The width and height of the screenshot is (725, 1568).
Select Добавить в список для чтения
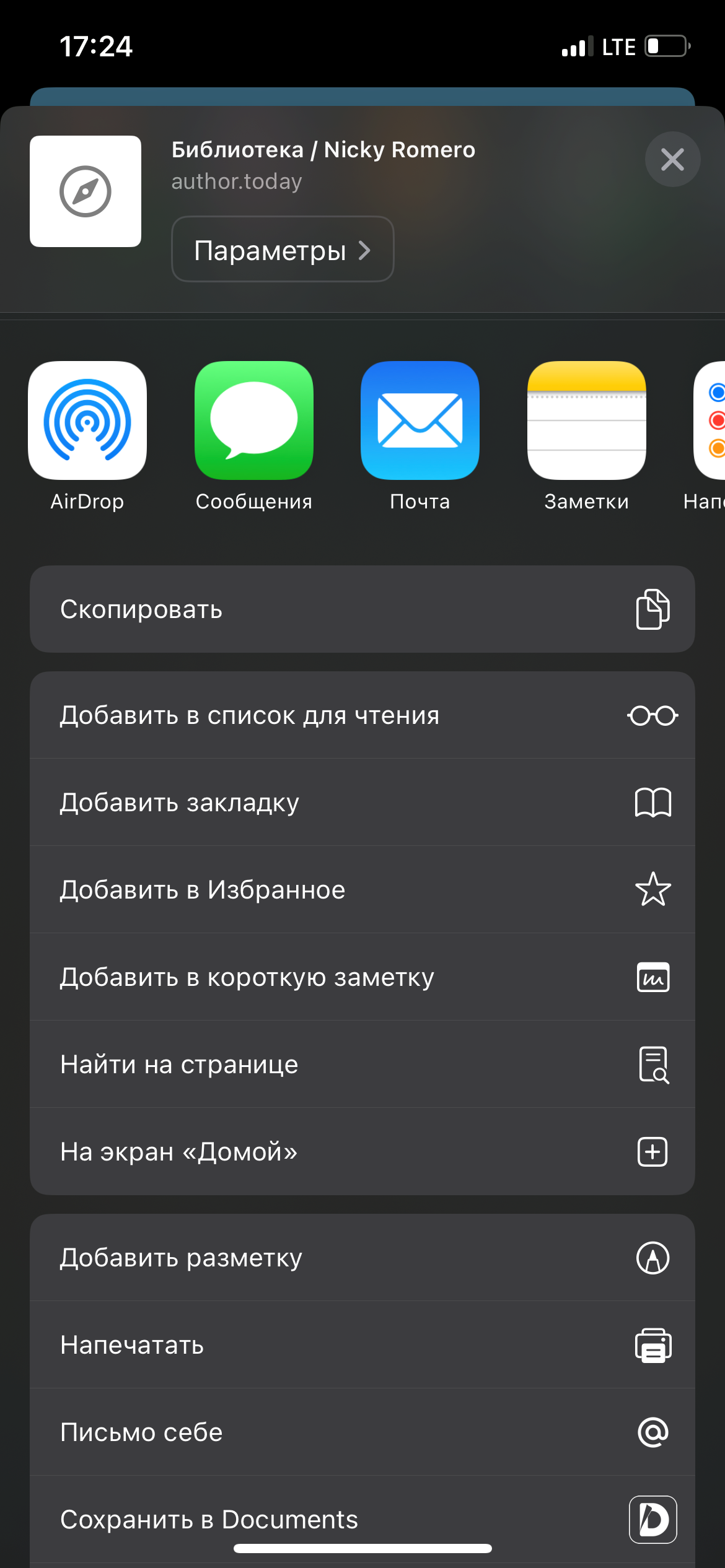[362, 715]
